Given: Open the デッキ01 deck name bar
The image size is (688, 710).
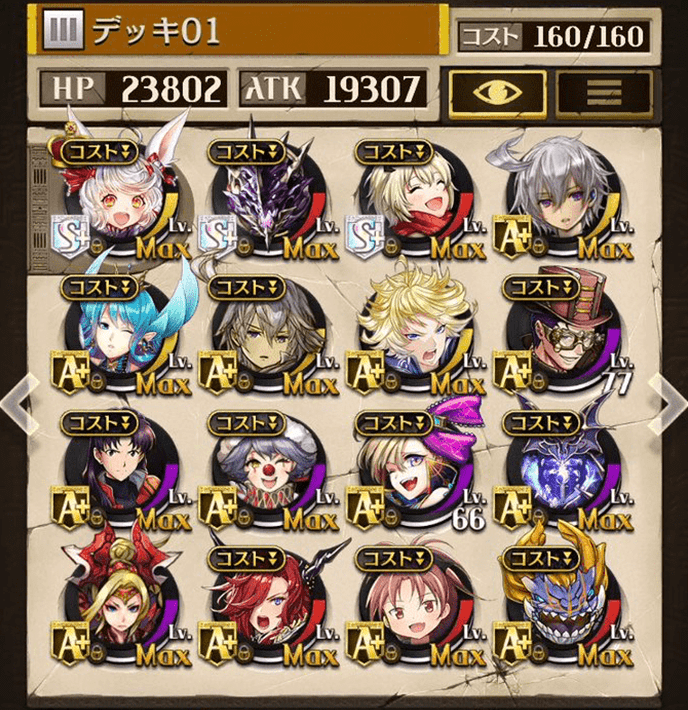Looking at the screenshot, I should tap(240, 32).
